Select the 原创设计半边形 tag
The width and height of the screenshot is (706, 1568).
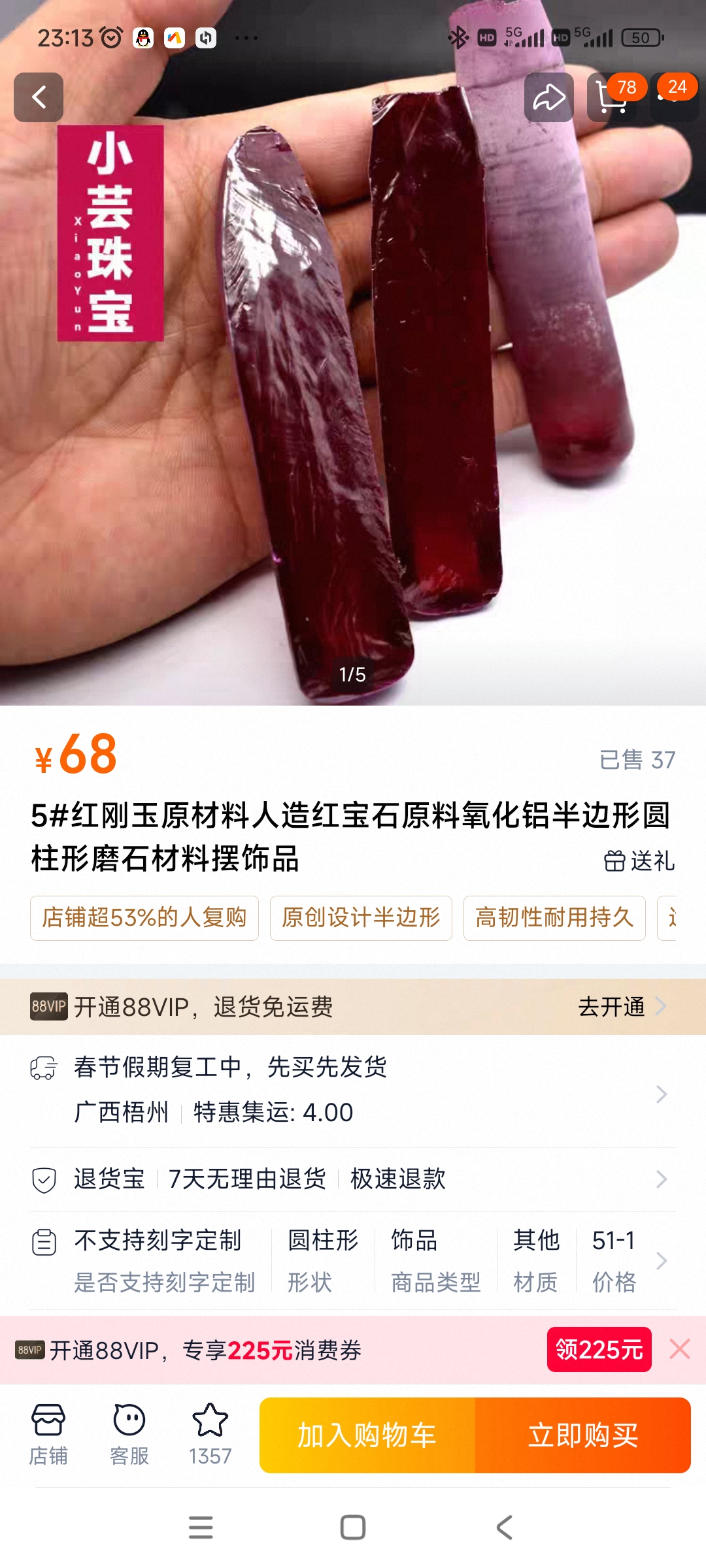(361, 918)
